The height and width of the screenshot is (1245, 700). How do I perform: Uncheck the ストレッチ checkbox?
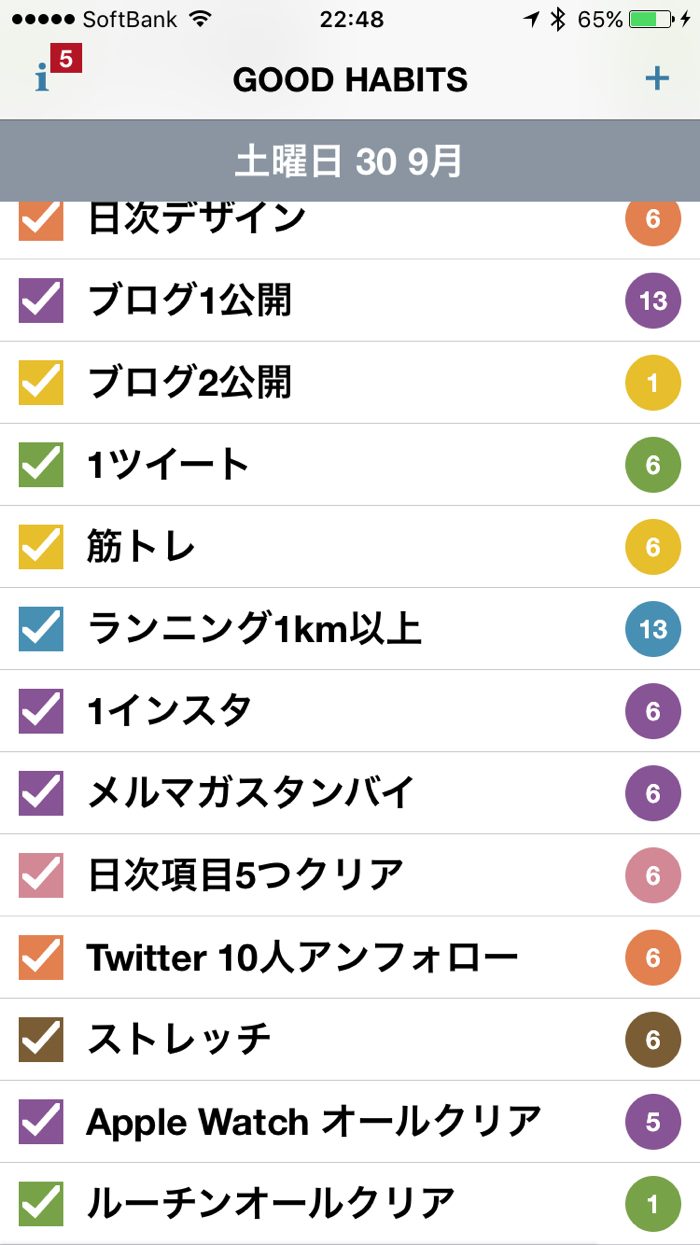(41, 1040)
